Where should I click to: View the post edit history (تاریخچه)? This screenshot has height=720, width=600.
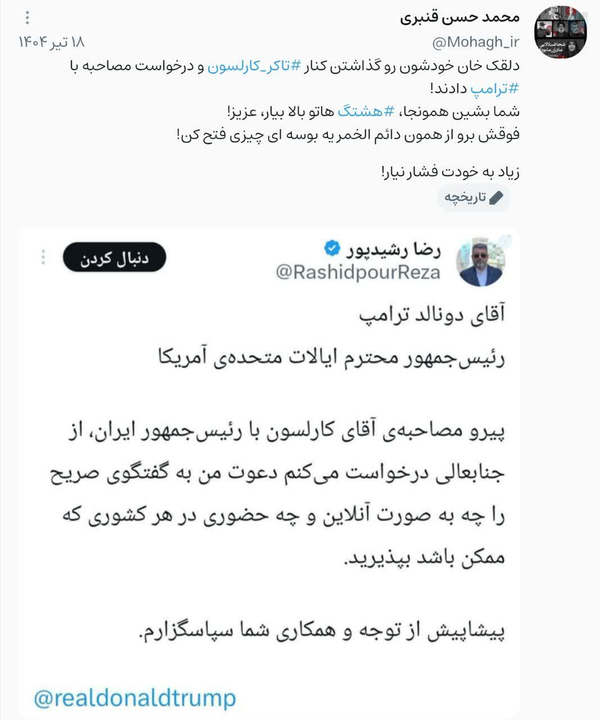point(474,198)
